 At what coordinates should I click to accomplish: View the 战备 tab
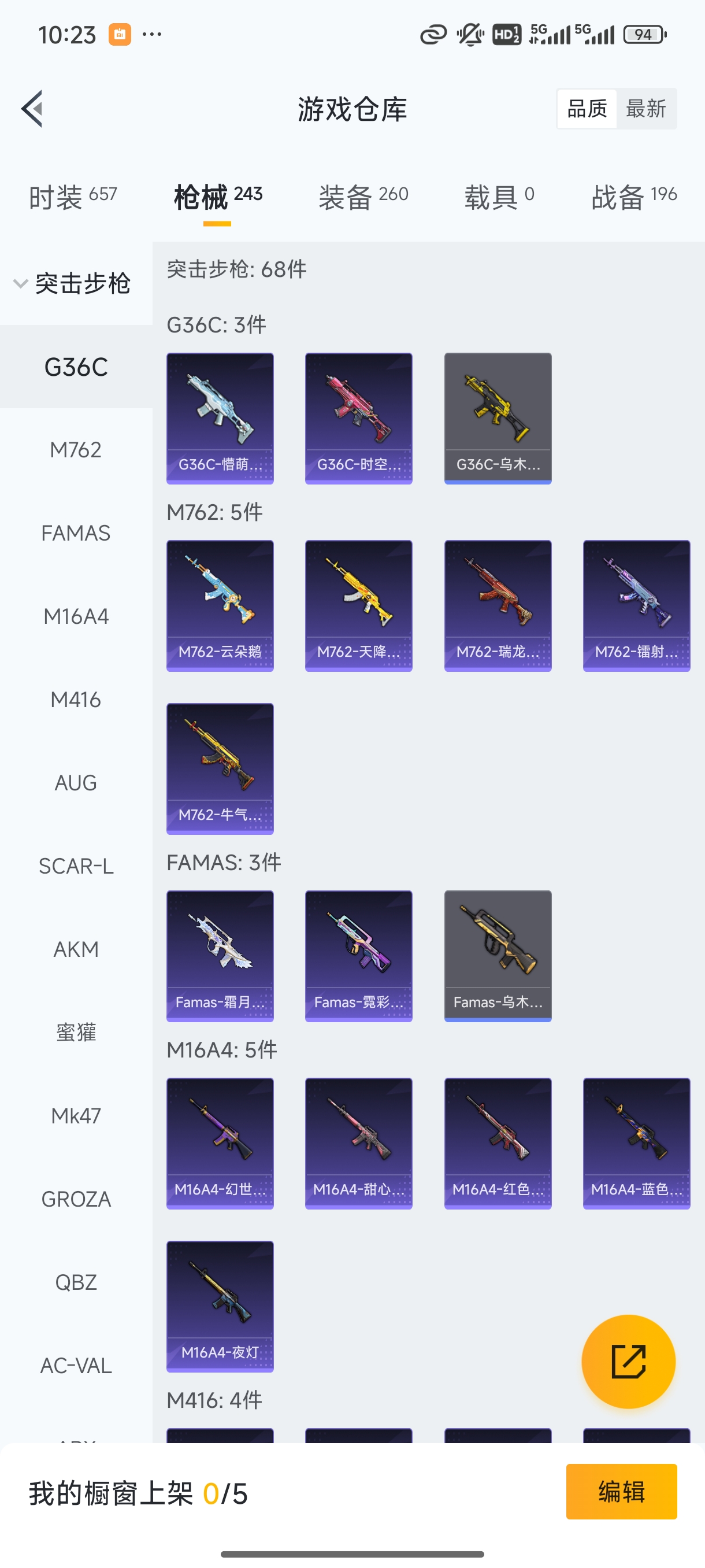(x=634, y=197)
